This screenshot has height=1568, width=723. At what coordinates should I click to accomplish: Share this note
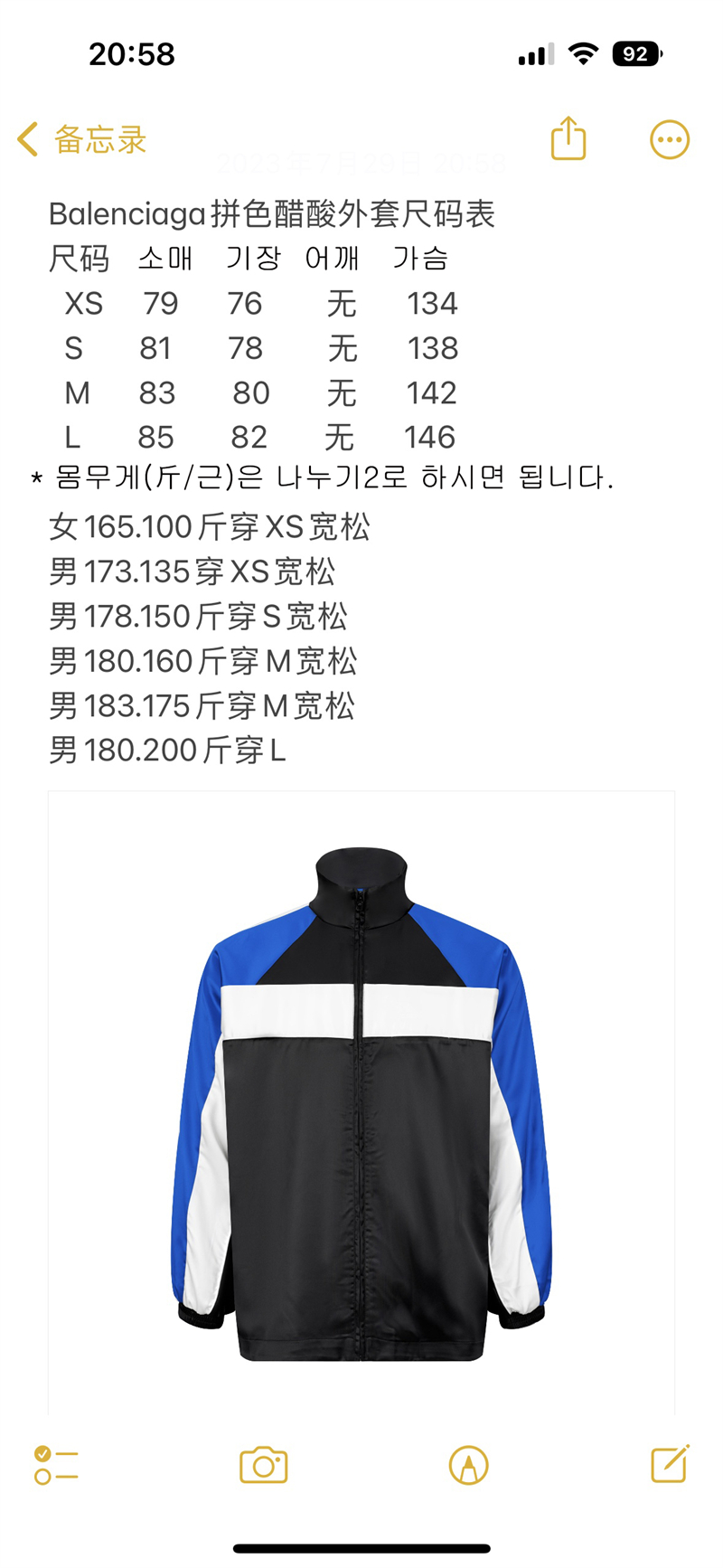[x=568, y=138]
